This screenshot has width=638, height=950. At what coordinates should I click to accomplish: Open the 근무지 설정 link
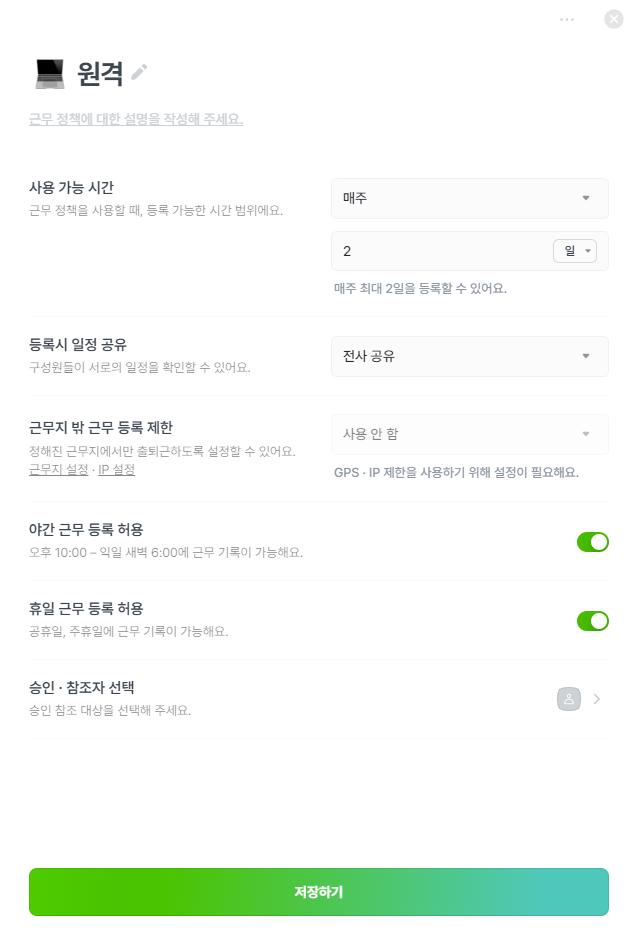pos(58,470)
